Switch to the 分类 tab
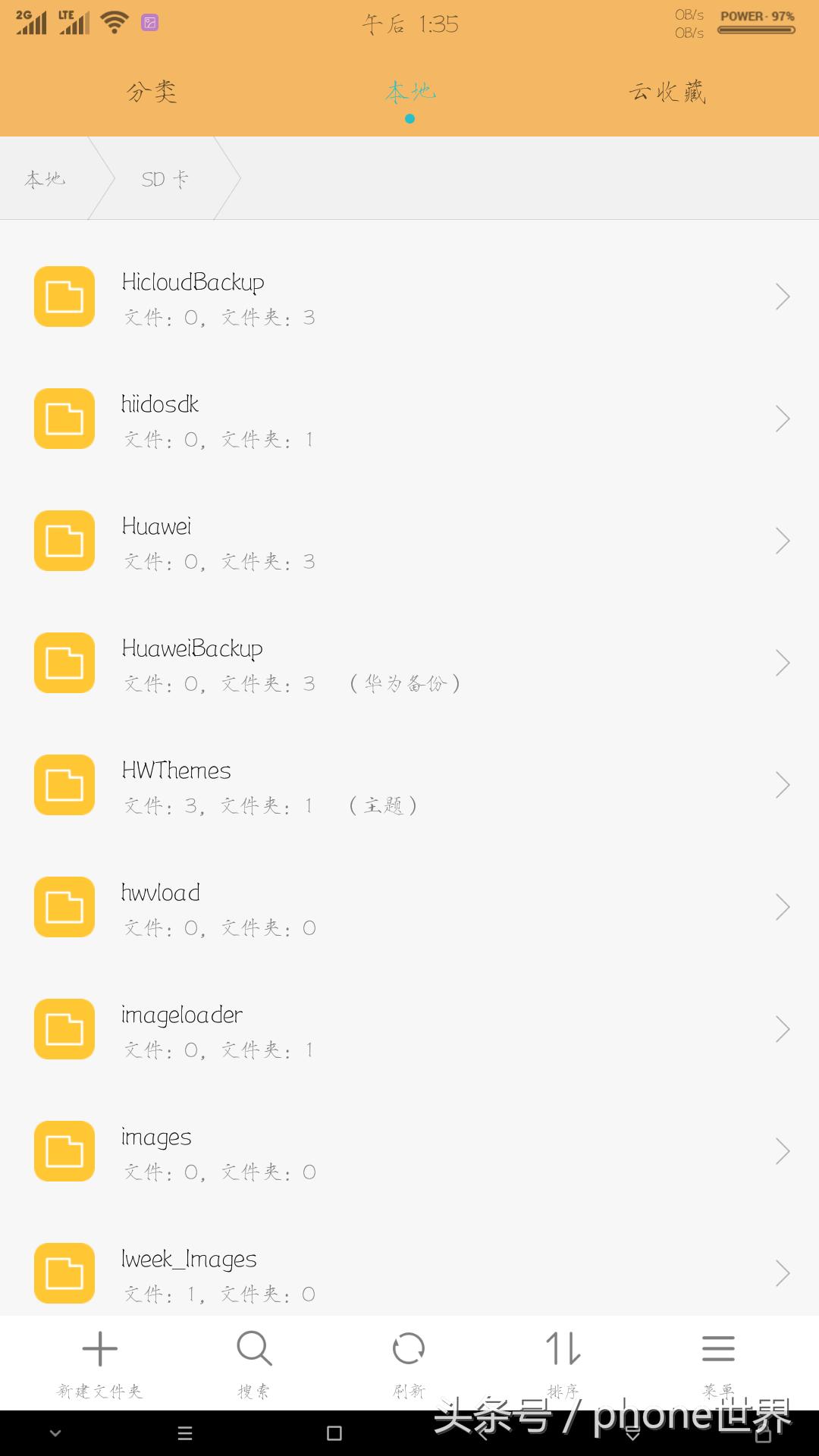Viewport: 819px width, 1456px height. click(152, 91)
